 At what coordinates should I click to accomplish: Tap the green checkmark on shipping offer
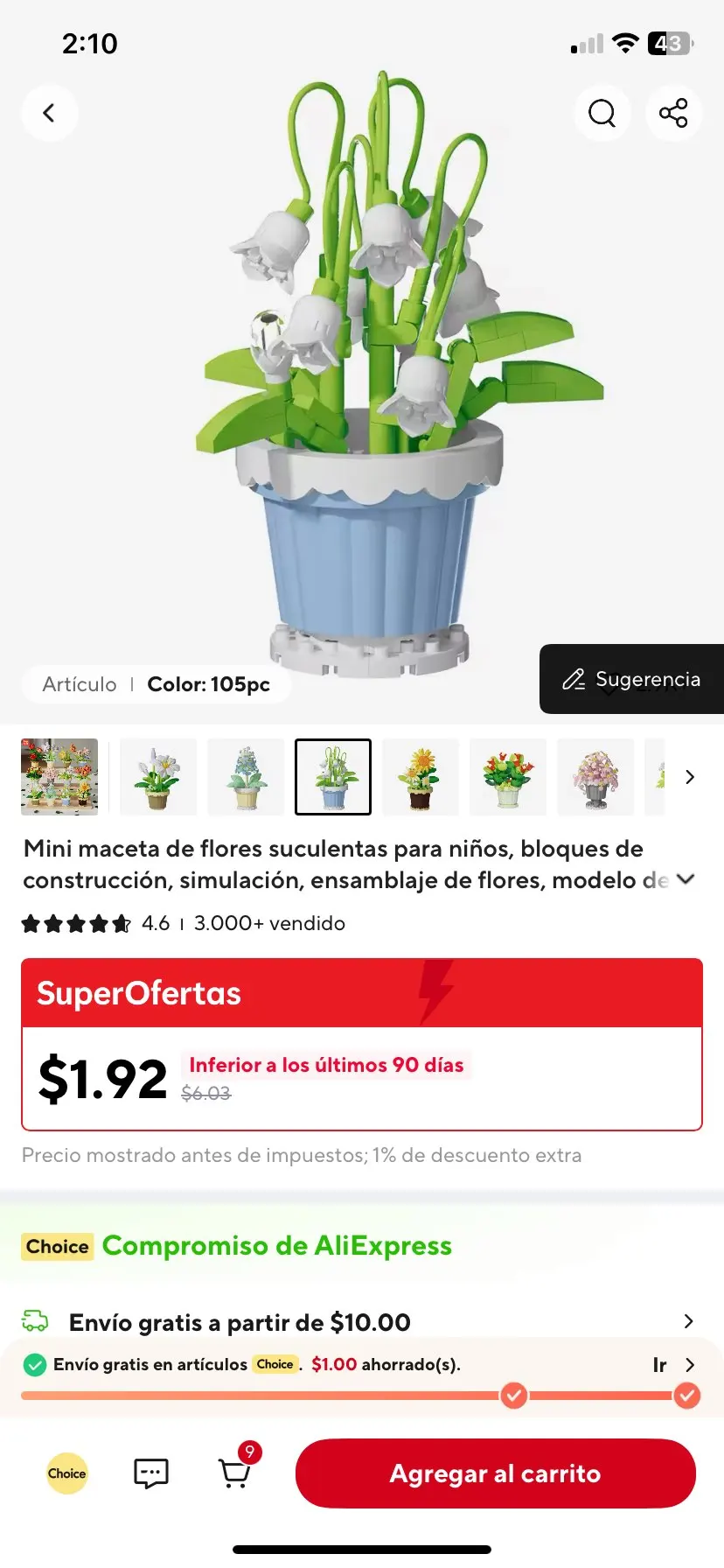click(x=35, y=1364)
